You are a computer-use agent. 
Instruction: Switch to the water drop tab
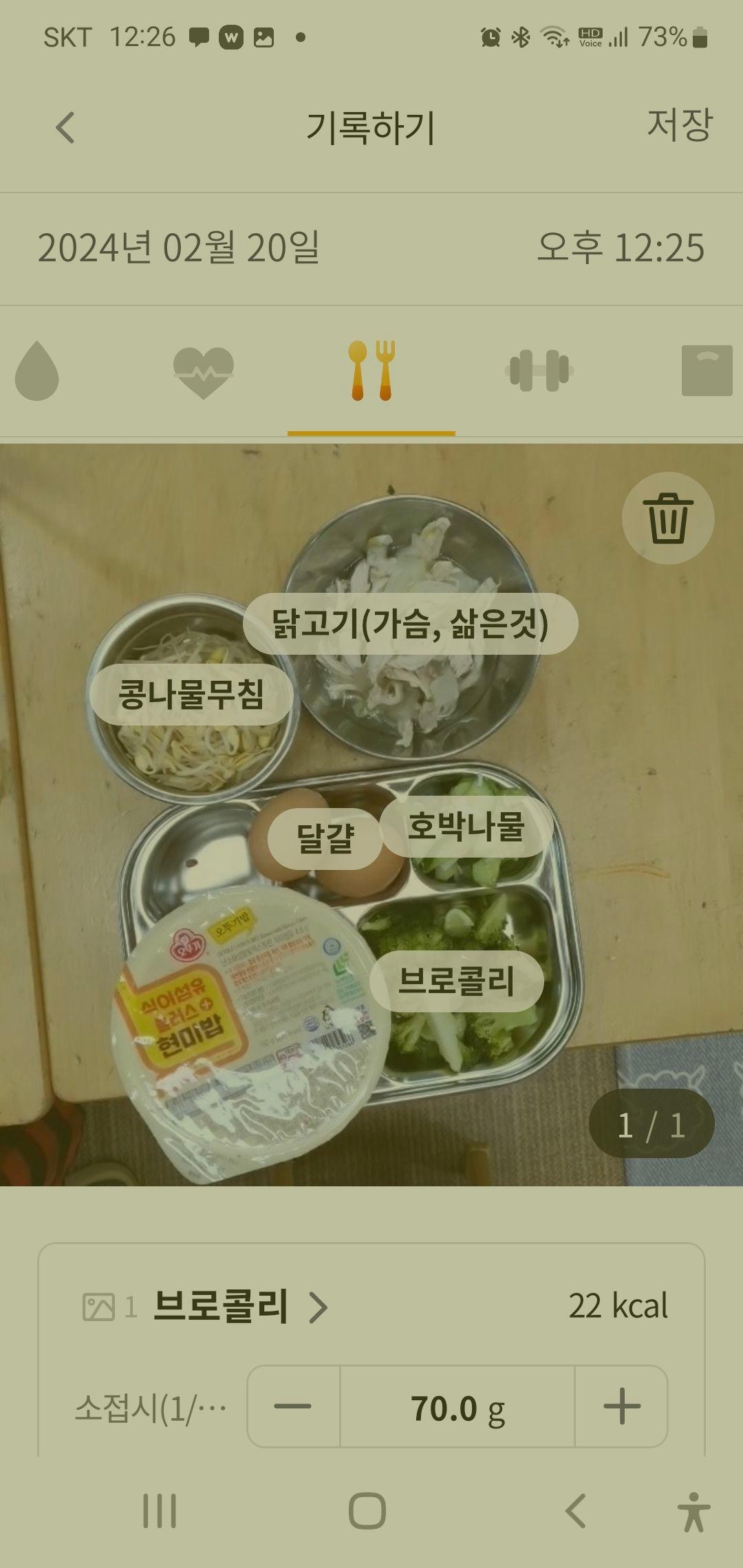[37, 371]
